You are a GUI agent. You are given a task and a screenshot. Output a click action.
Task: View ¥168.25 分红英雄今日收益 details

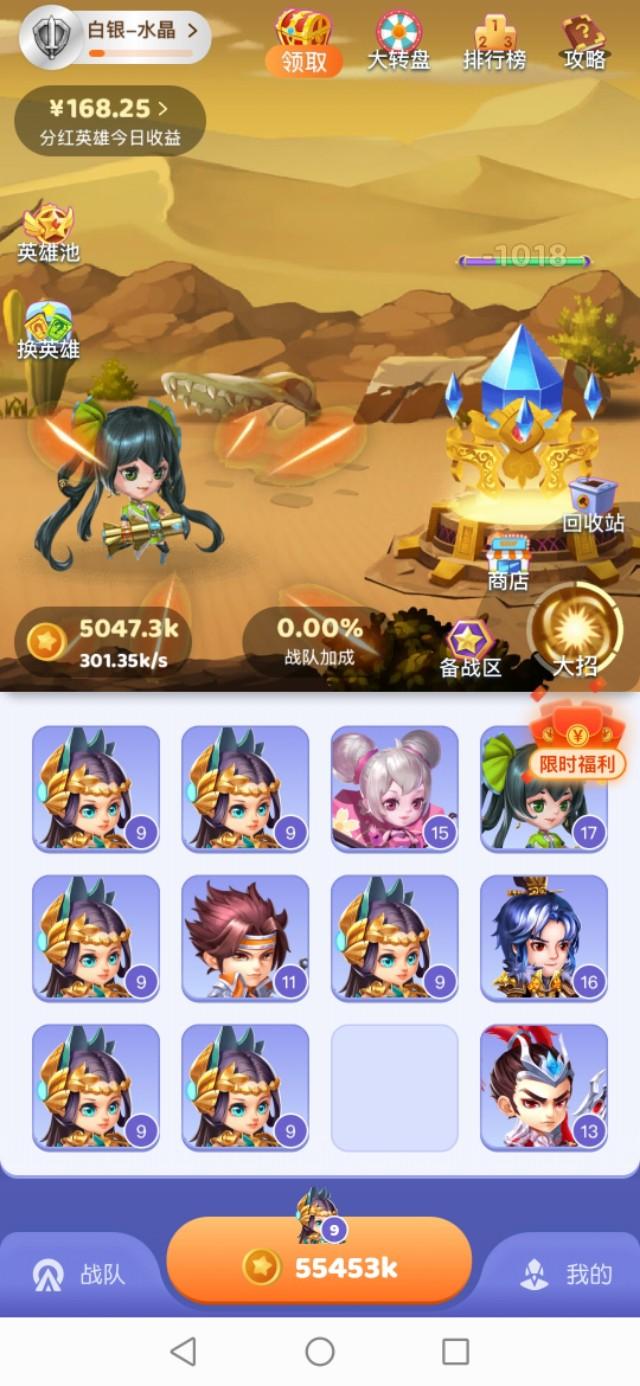(x=110, y=120)
